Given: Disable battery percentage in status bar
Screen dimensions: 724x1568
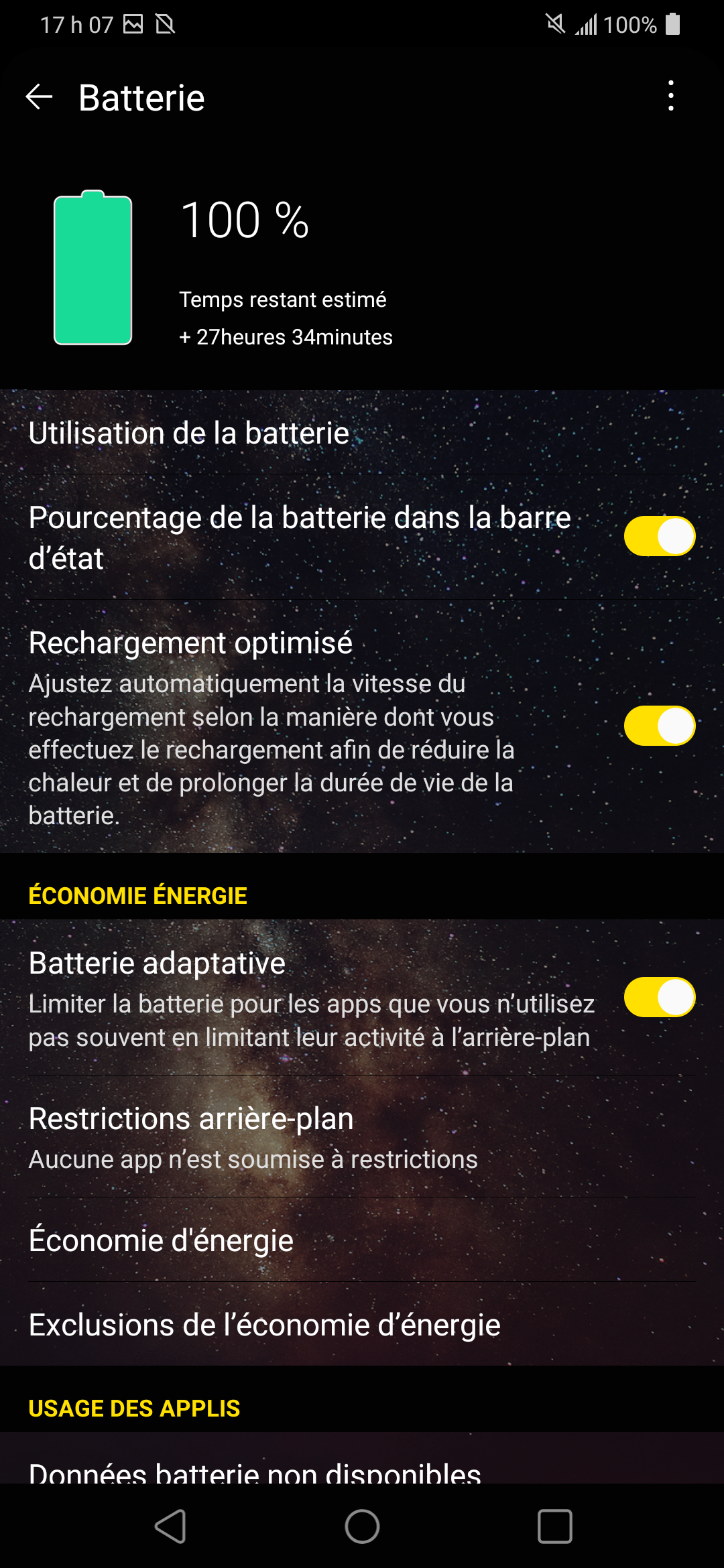Looking at the screenshot, I should pyautogui.click(x=659, y=536).
